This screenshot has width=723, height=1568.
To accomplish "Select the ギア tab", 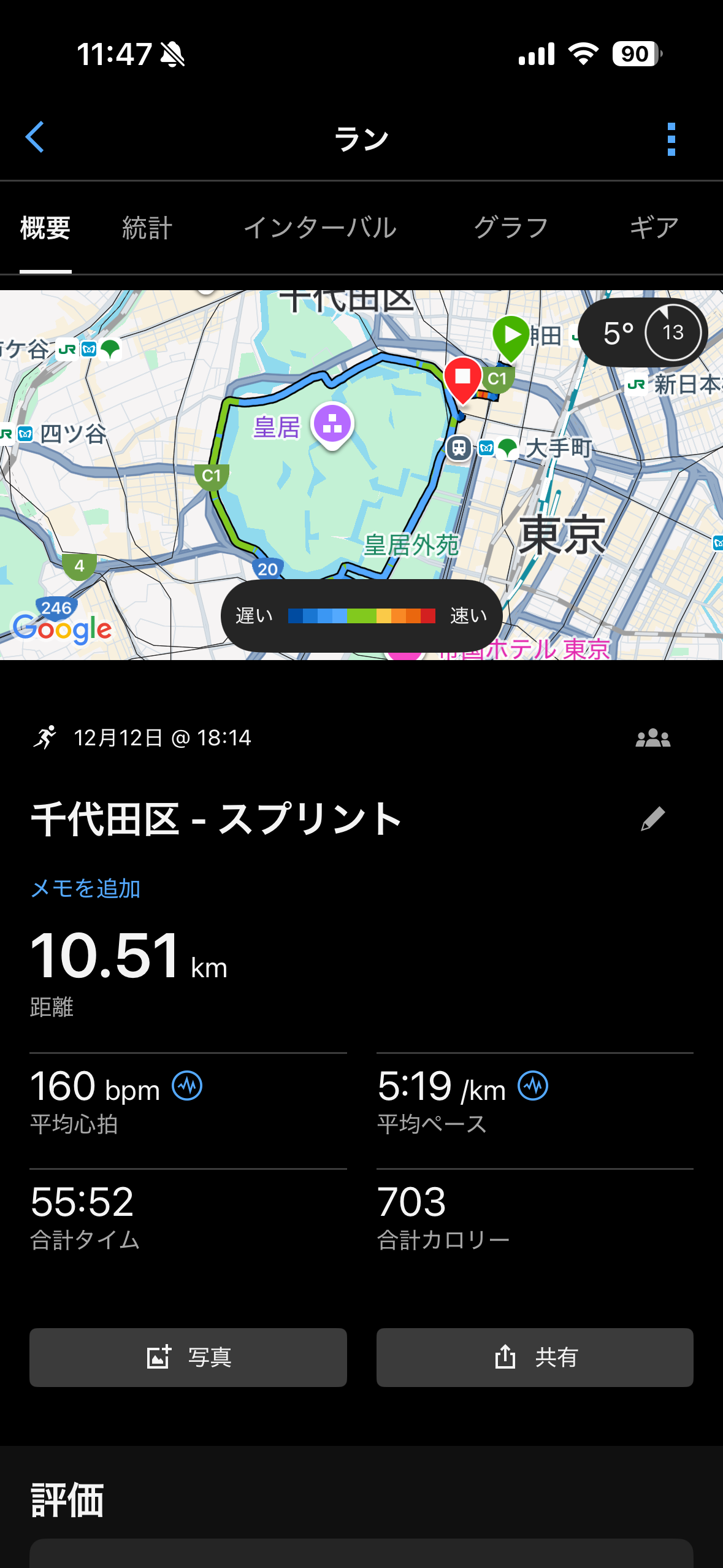I will coord(654,228).
